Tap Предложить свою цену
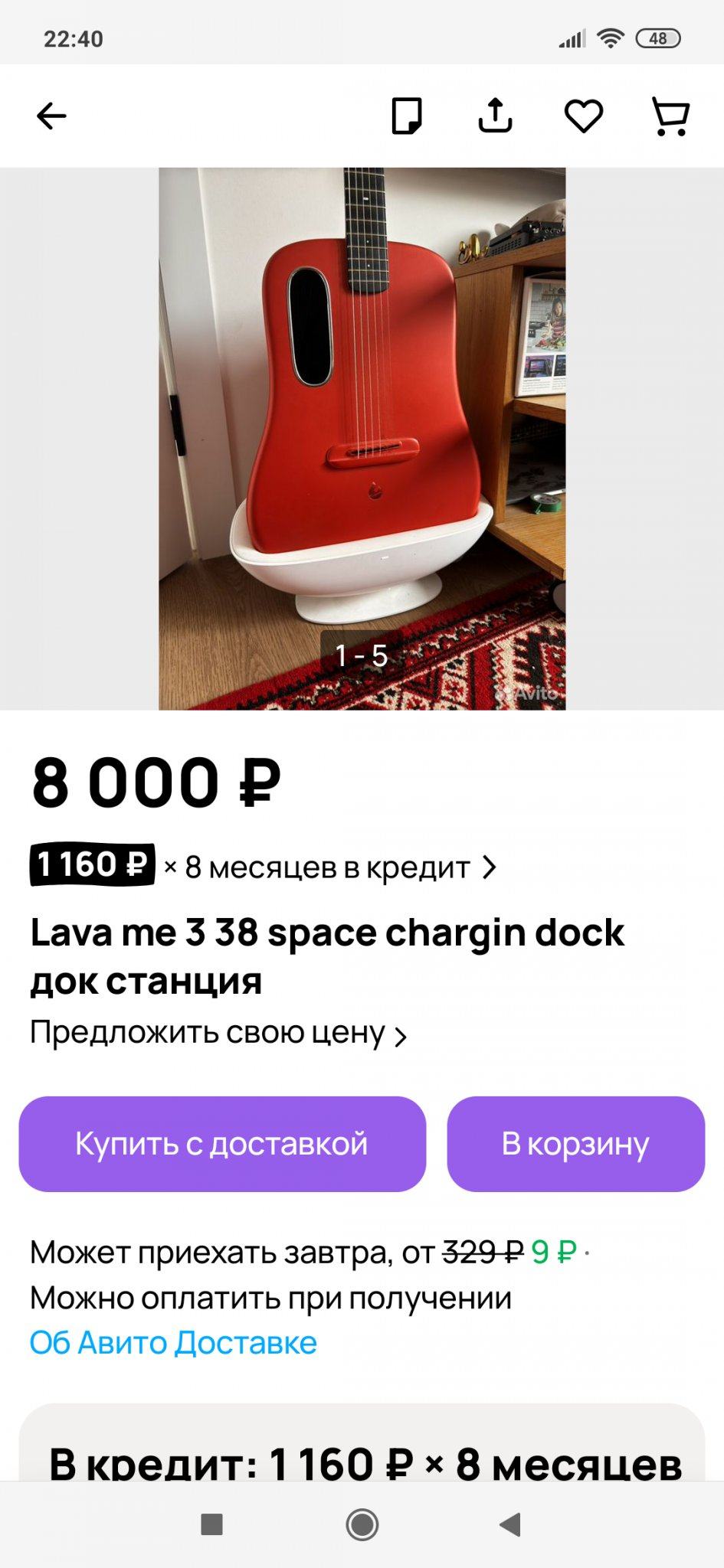The width and height of the screenshot is (724, 1568). point(218,1034)
